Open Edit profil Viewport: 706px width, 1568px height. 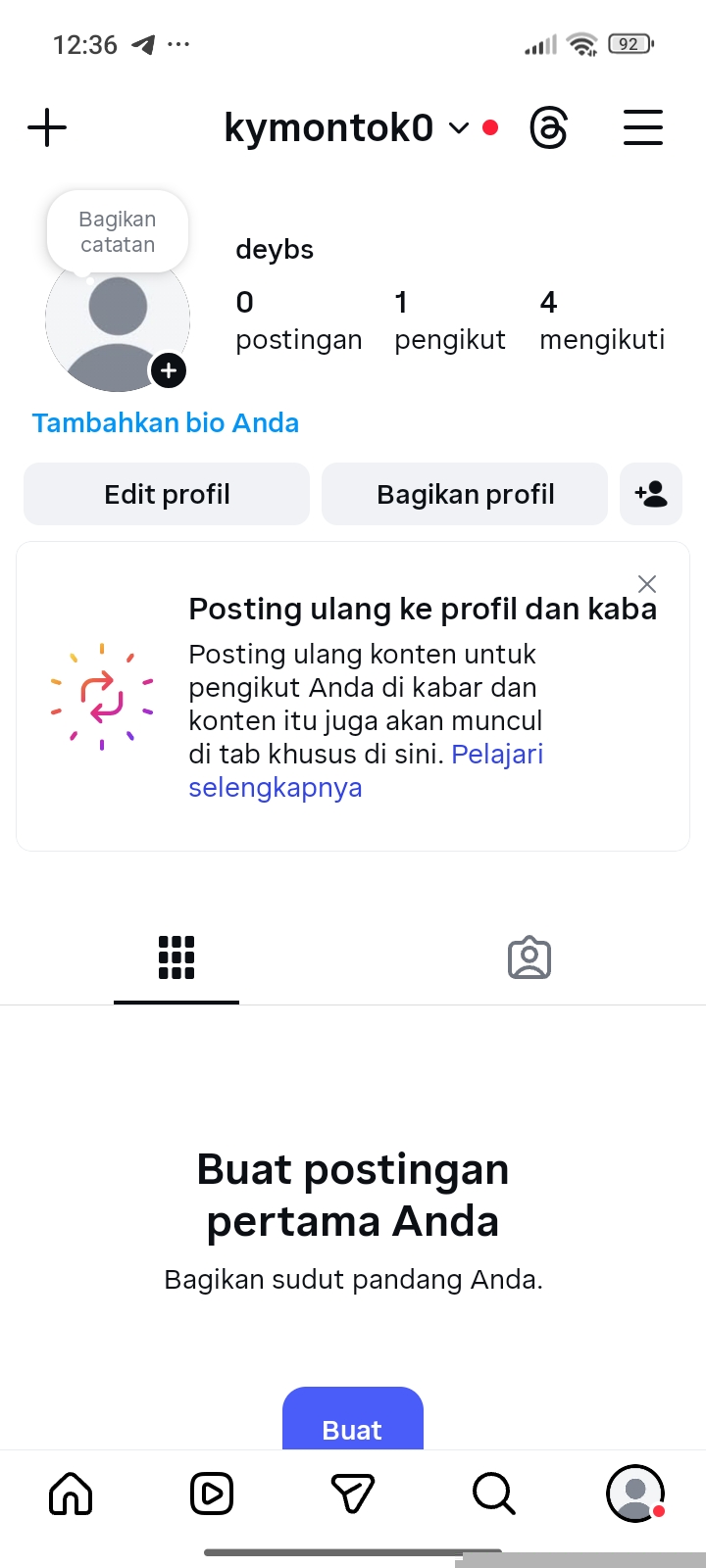(167, 494)
